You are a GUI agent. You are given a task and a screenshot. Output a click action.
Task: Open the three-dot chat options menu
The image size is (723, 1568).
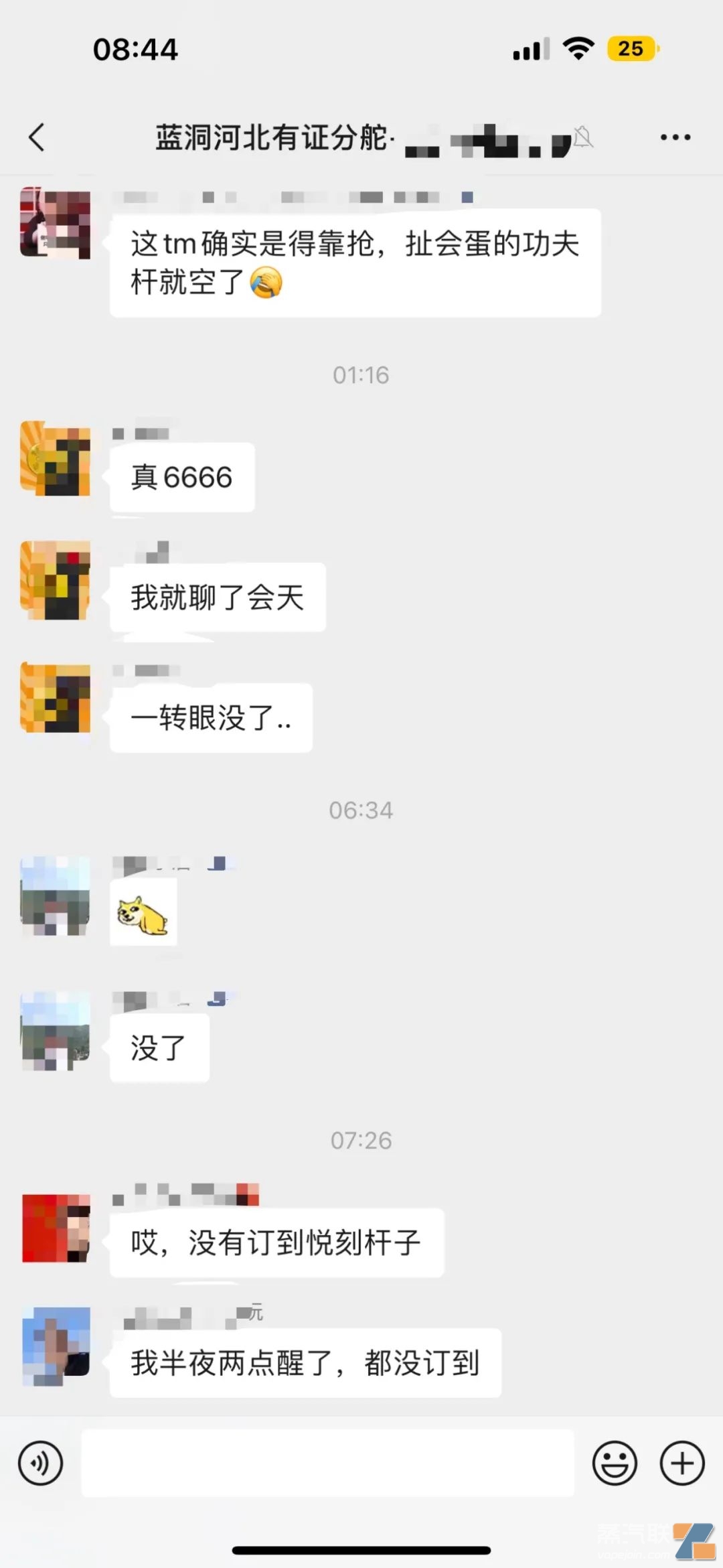675,137
